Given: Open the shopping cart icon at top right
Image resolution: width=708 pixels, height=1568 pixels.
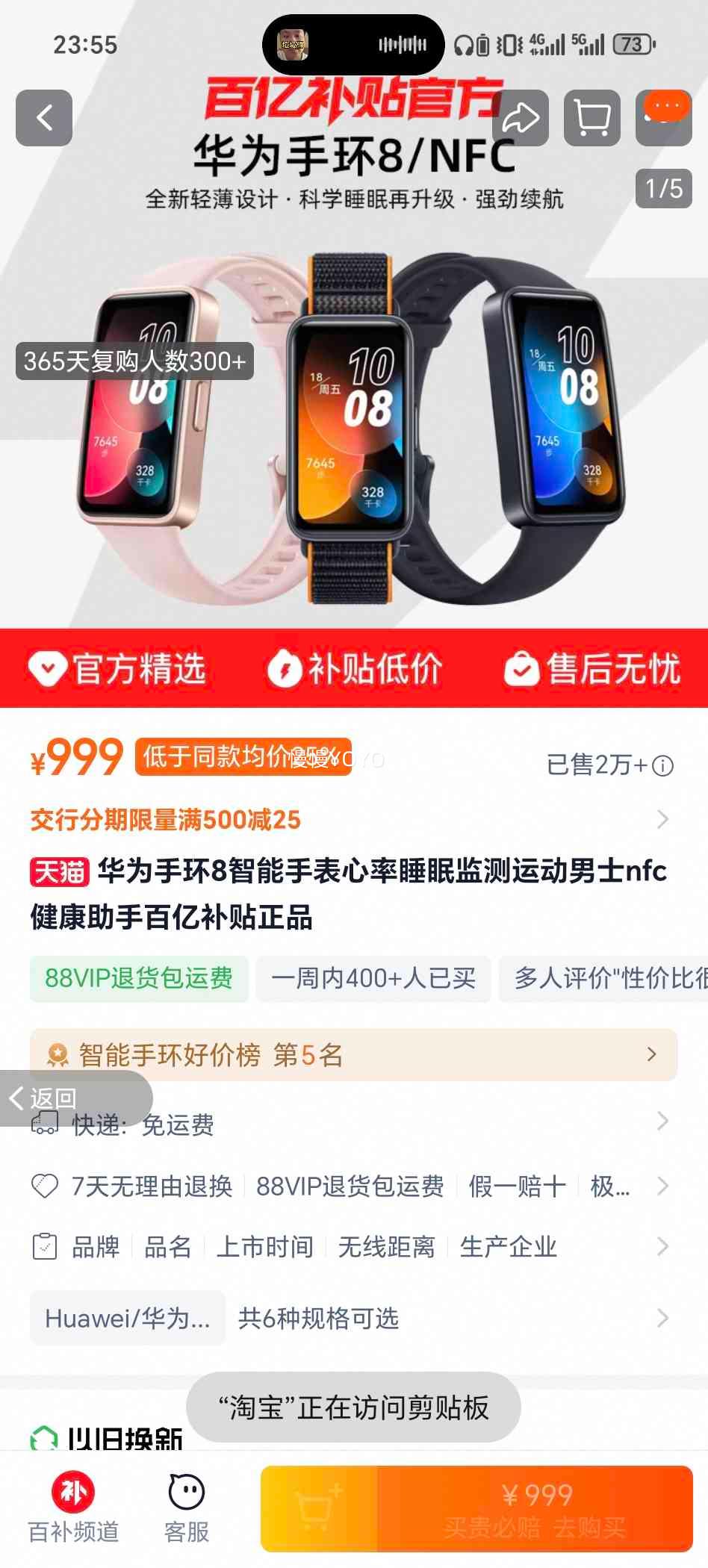Looking at the screenshot, I should (591, 117).
